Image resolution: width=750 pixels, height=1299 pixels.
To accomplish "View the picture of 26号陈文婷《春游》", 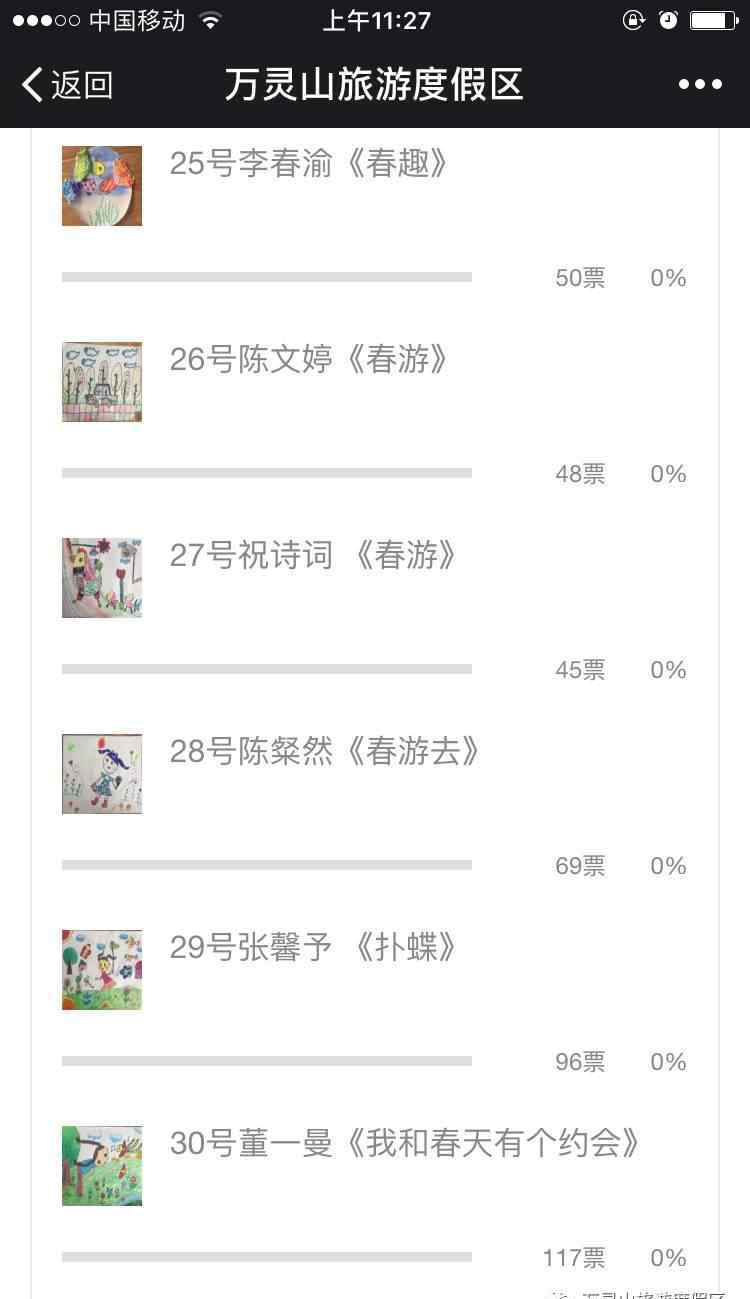I will [x=102, y=382].
